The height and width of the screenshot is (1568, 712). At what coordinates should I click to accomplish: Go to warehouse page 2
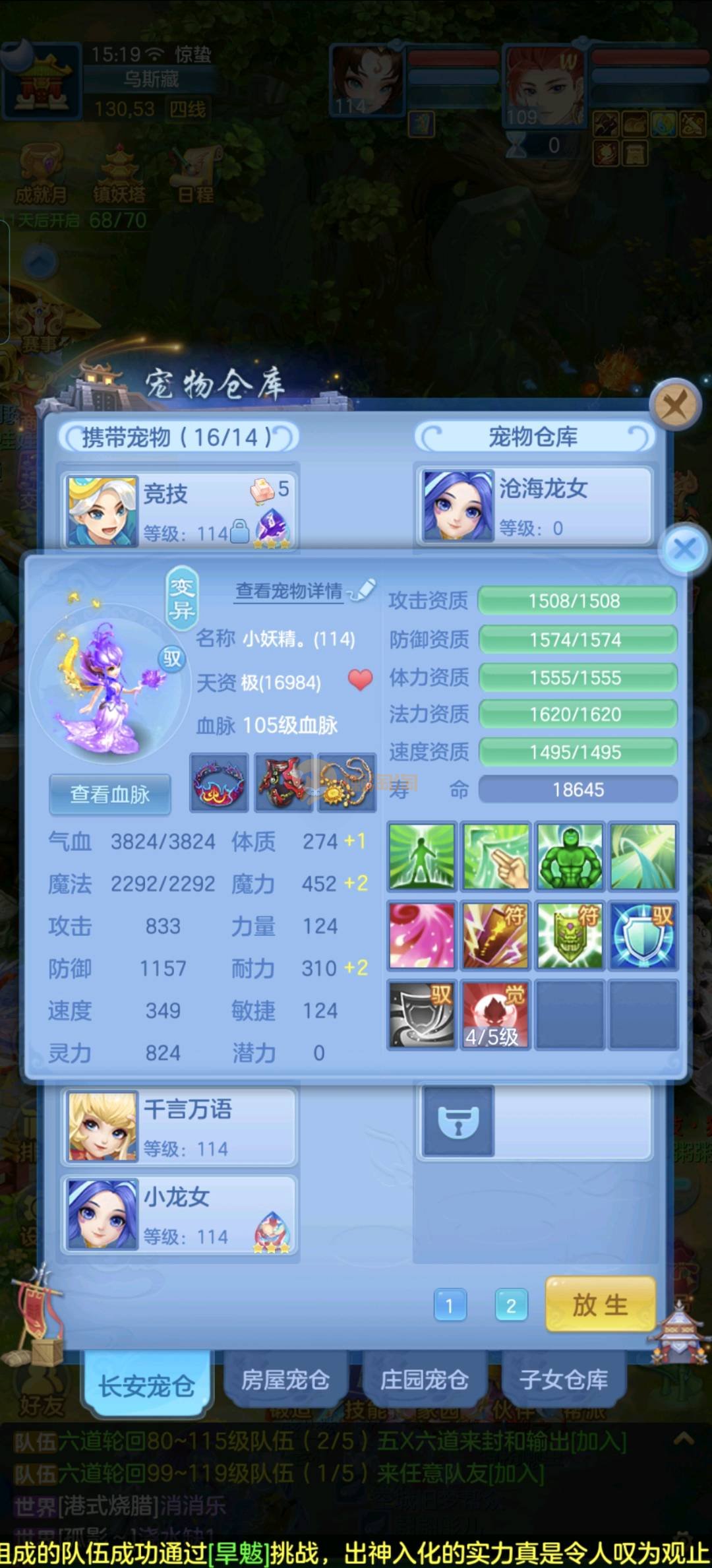point(511,1304)
